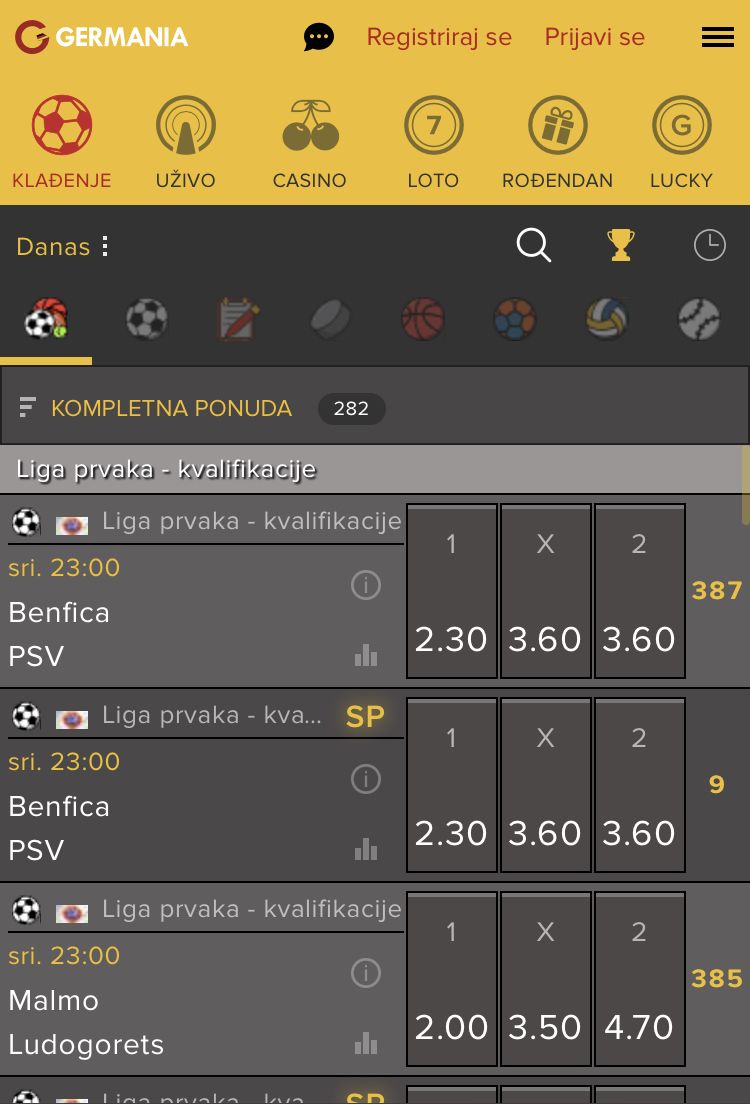The image size is (750, 1104).
Task: Switch to the UŽIVO section
Action: 186,142
